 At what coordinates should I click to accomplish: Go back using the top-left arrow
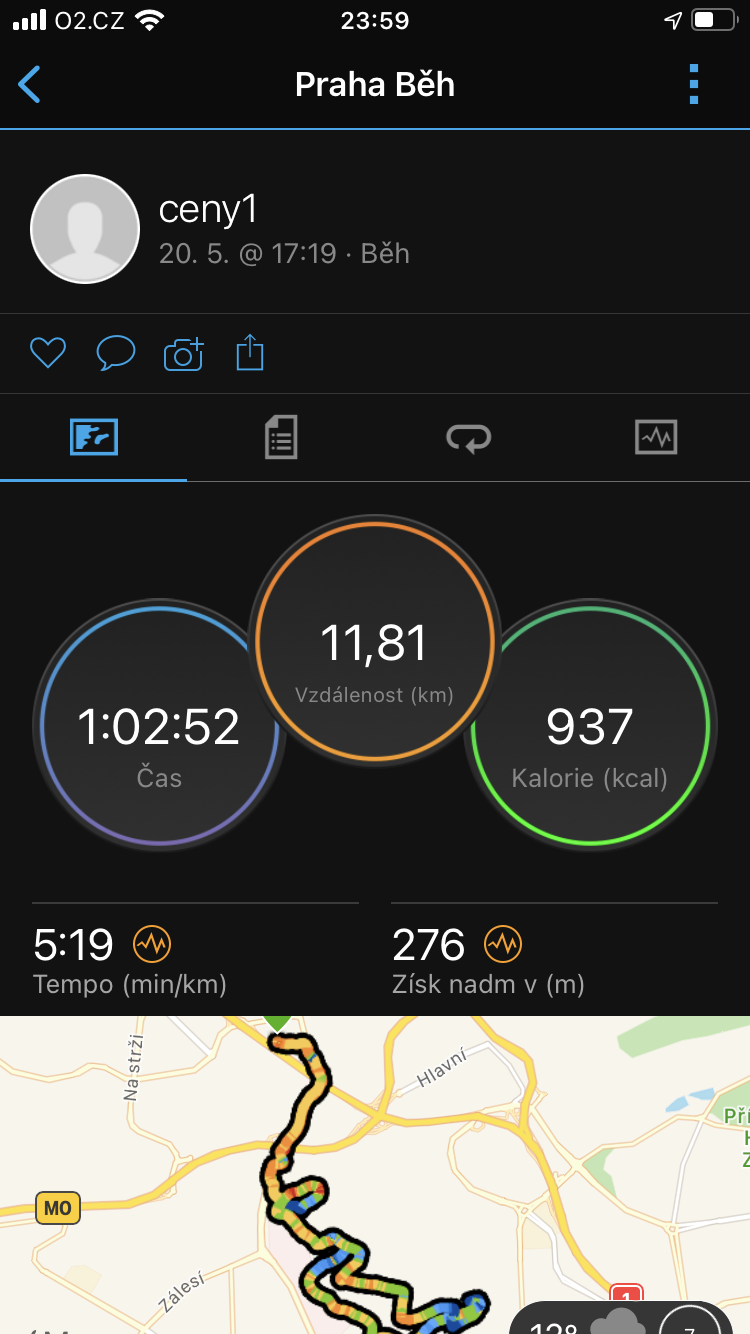[x=30, y=85]
